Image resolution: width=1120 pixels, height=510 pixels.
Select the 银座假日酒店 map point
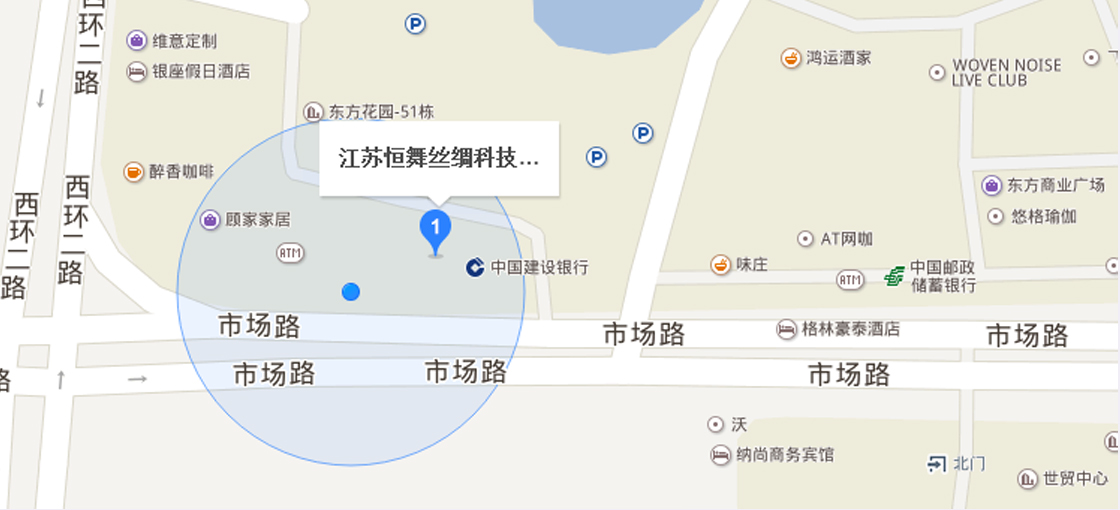click(136, 72)
